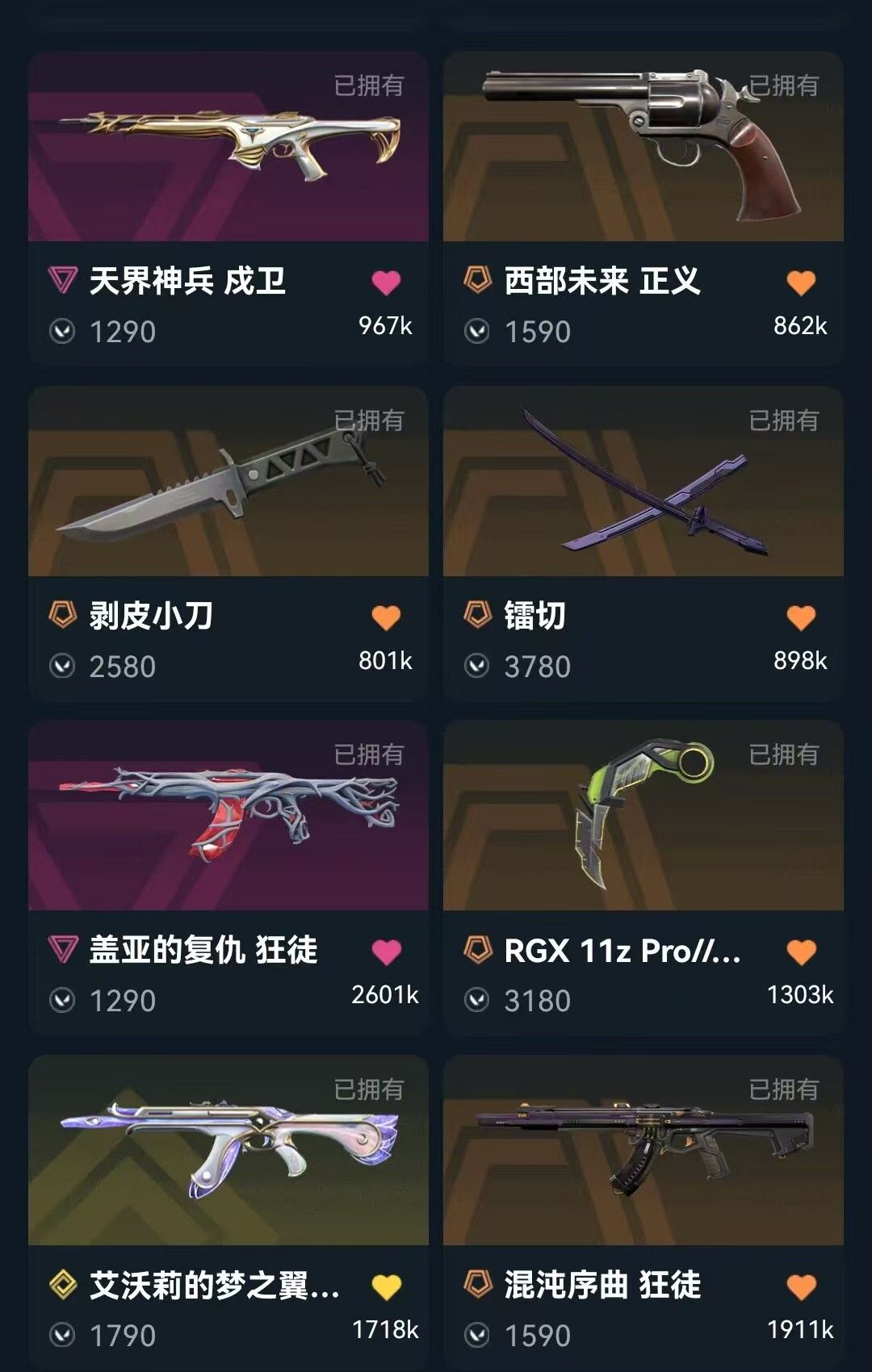The width and height of the screenshot is (872, 1372).
Task: Like the 天界神兵 戍卫 skin
Action: pos(386,282)
